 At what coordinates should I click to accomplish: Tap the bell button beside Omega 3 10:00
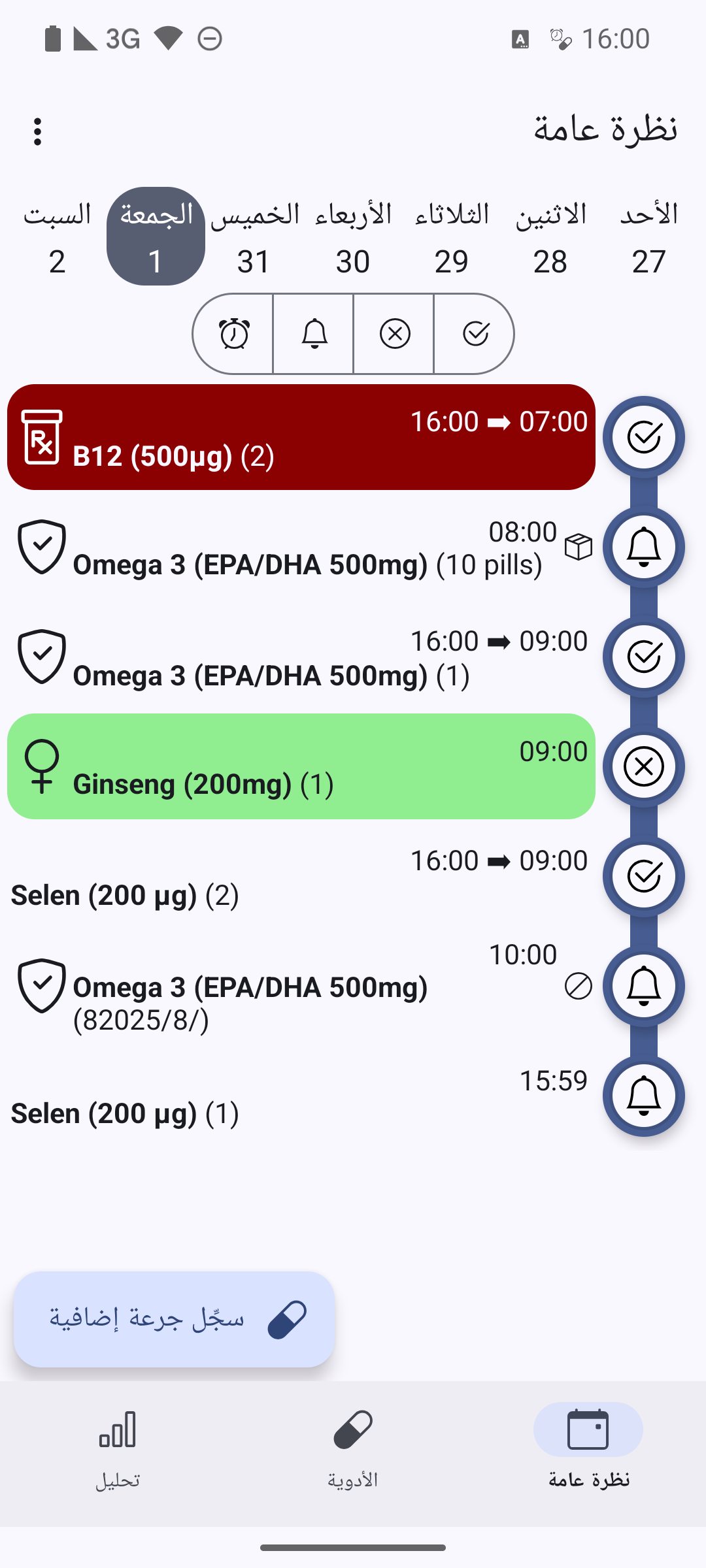[644, 986]
